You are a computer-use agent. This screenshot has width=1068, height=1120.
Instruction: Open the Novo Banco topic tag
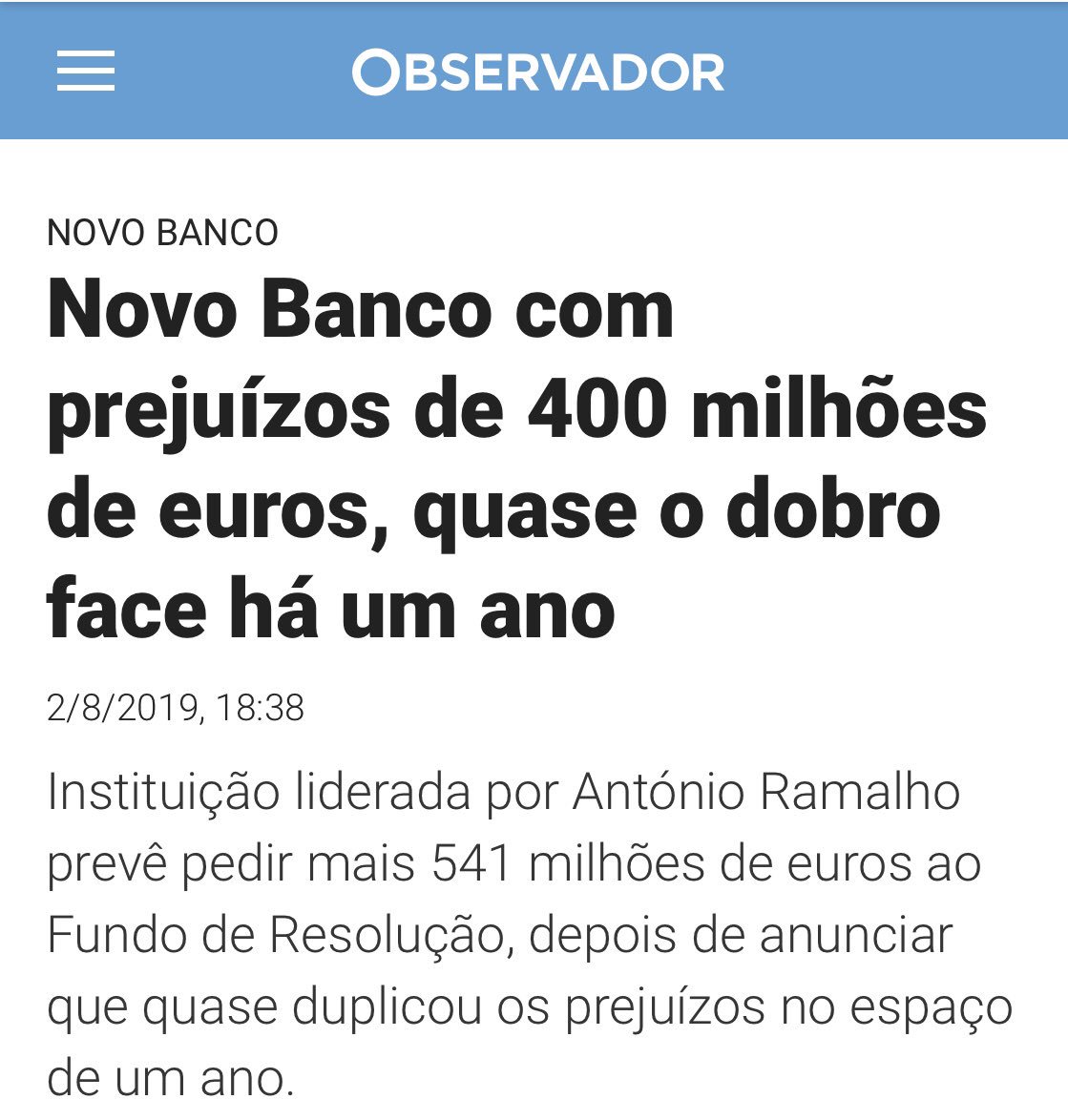[x=163, y=233]
